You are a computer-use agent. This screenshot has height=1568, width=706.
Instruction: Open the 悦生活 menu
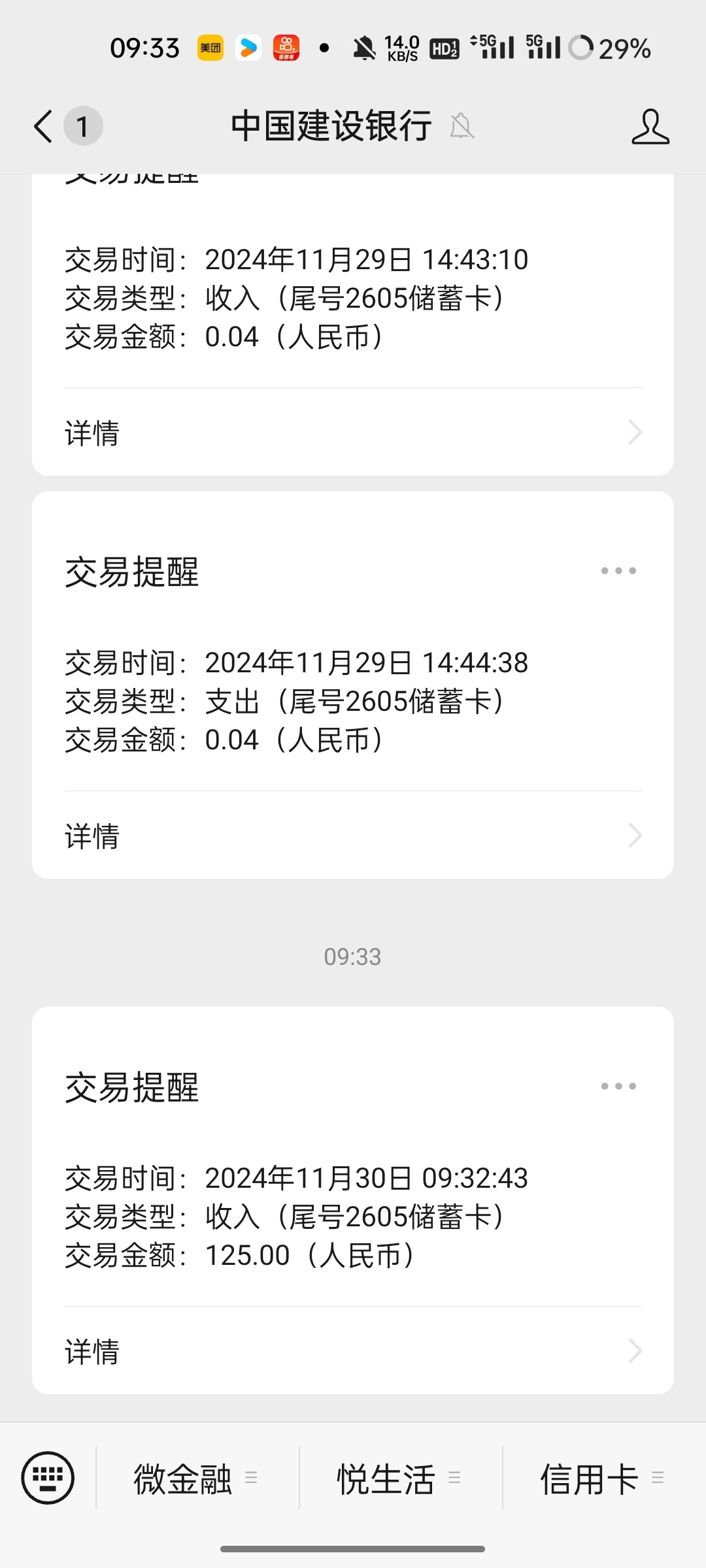click(399, 1478)
